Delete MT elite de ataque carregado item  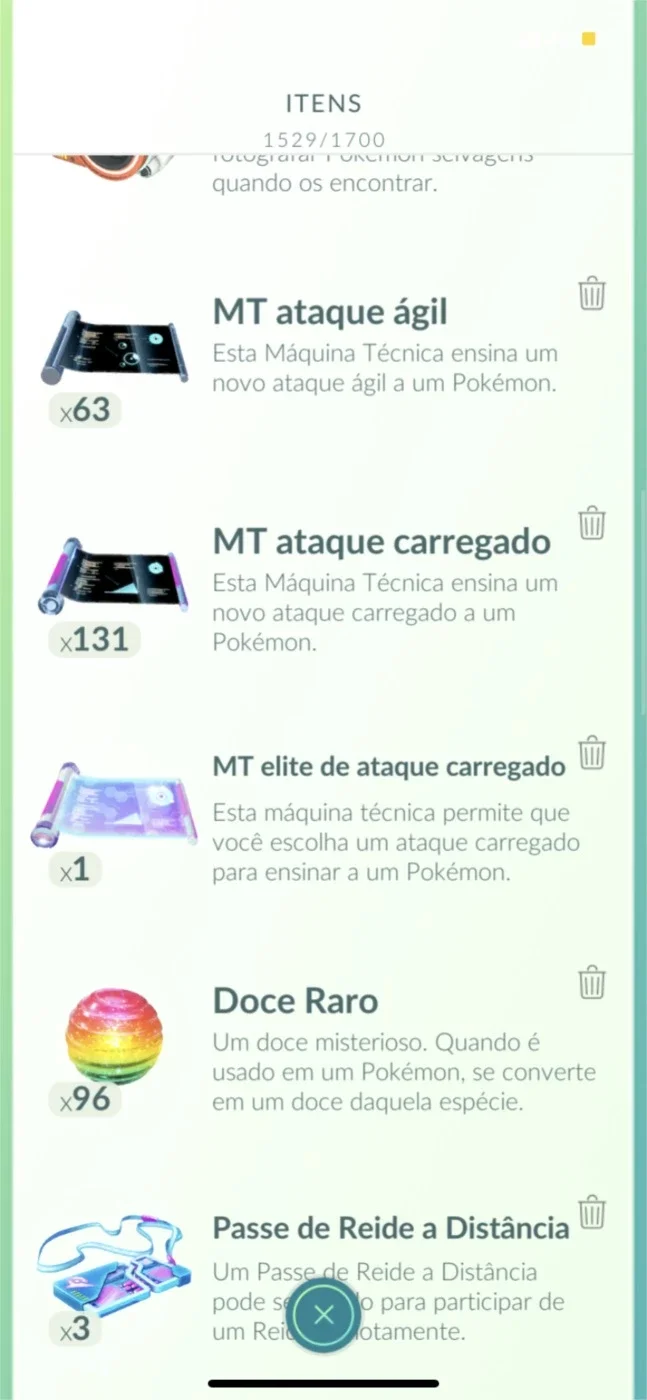592,752
